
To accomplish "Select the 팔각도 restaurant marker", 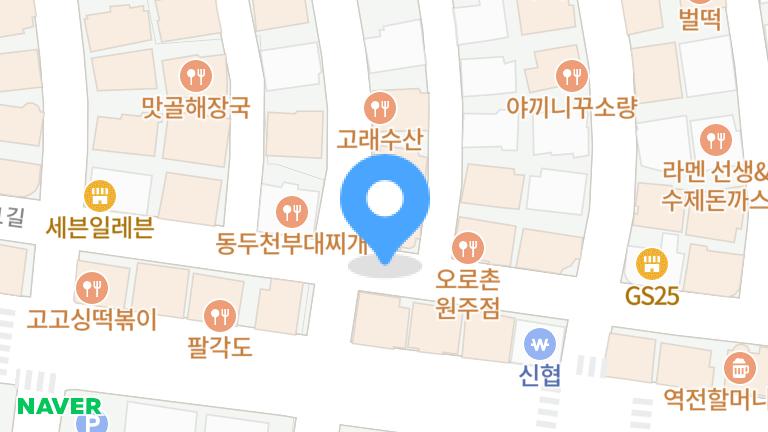I will 219,317.
